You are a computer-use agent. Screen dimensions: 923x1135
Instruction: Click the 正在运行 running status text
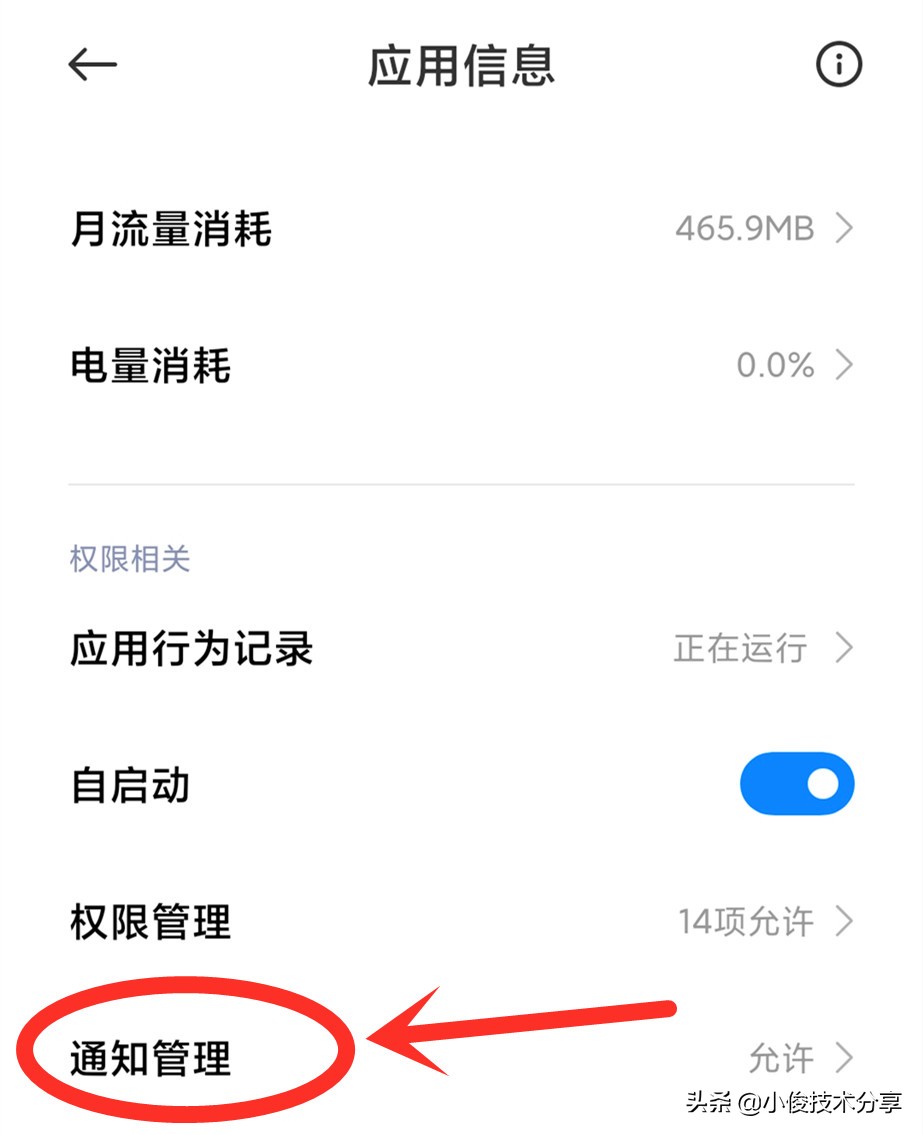(x=742, y=650)
